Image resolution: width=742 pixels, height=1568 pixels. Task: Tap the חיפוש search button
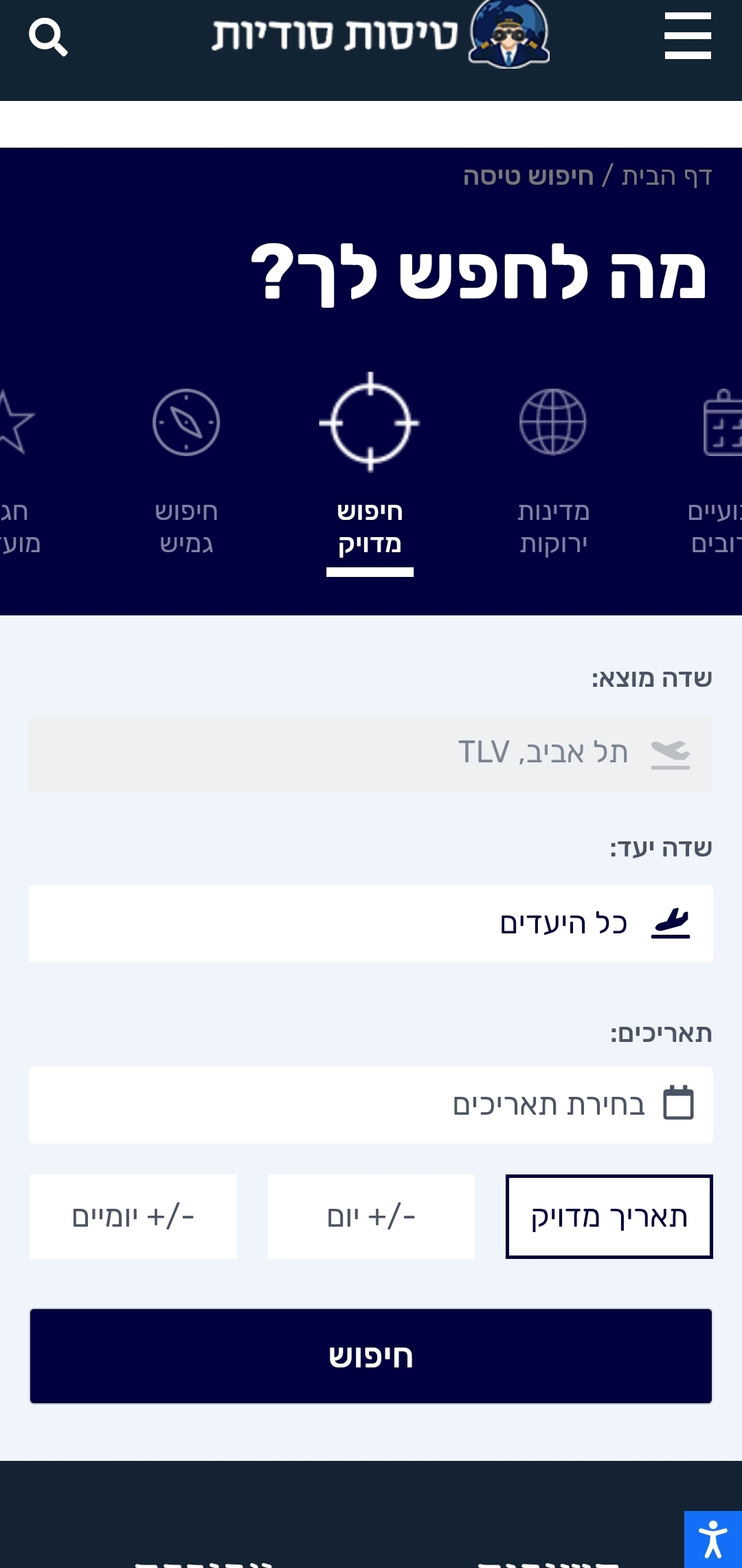[x=371, y=1356]
